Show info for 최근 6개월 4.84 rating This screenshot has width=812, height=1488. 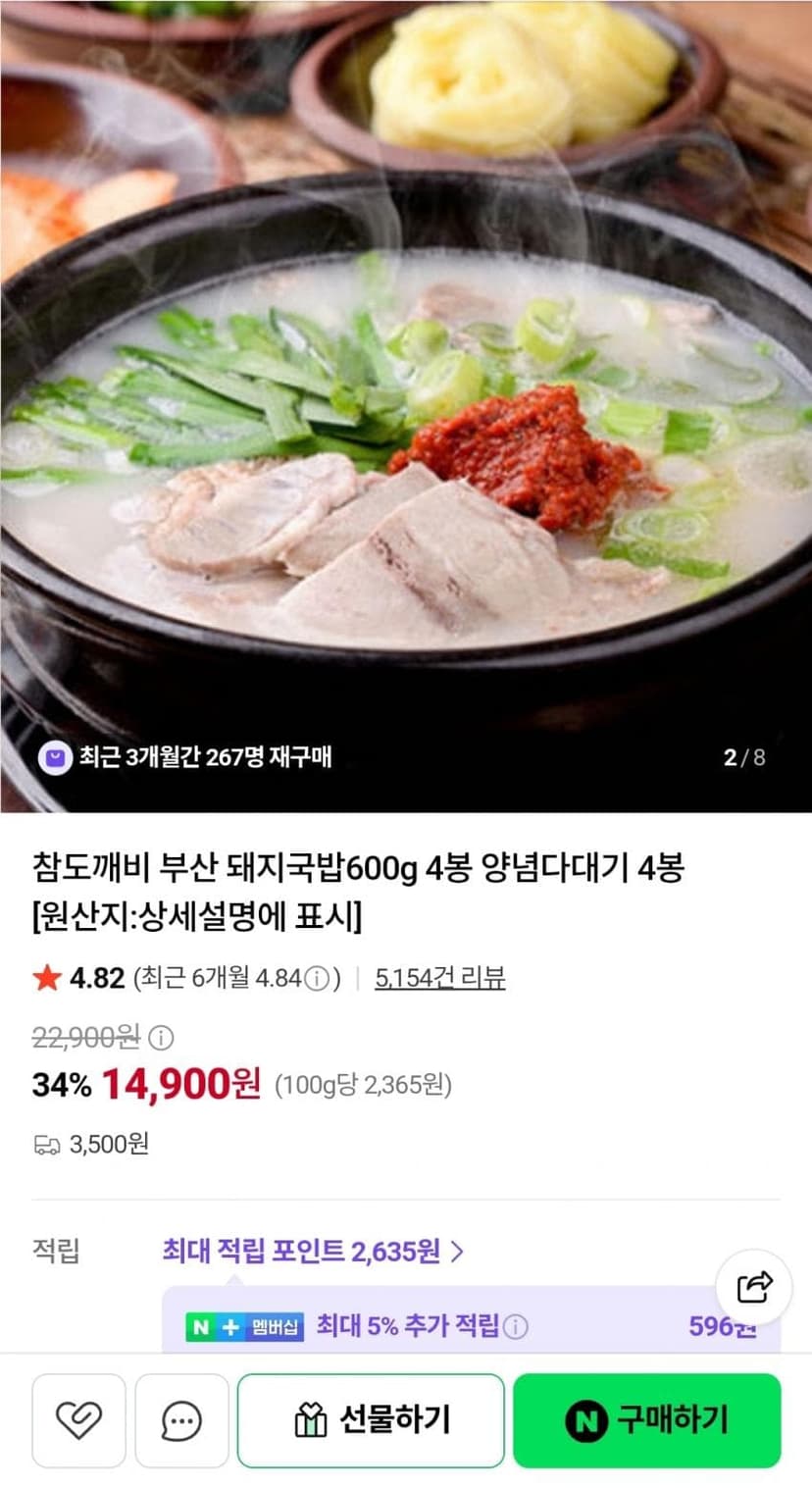(316, 979)
